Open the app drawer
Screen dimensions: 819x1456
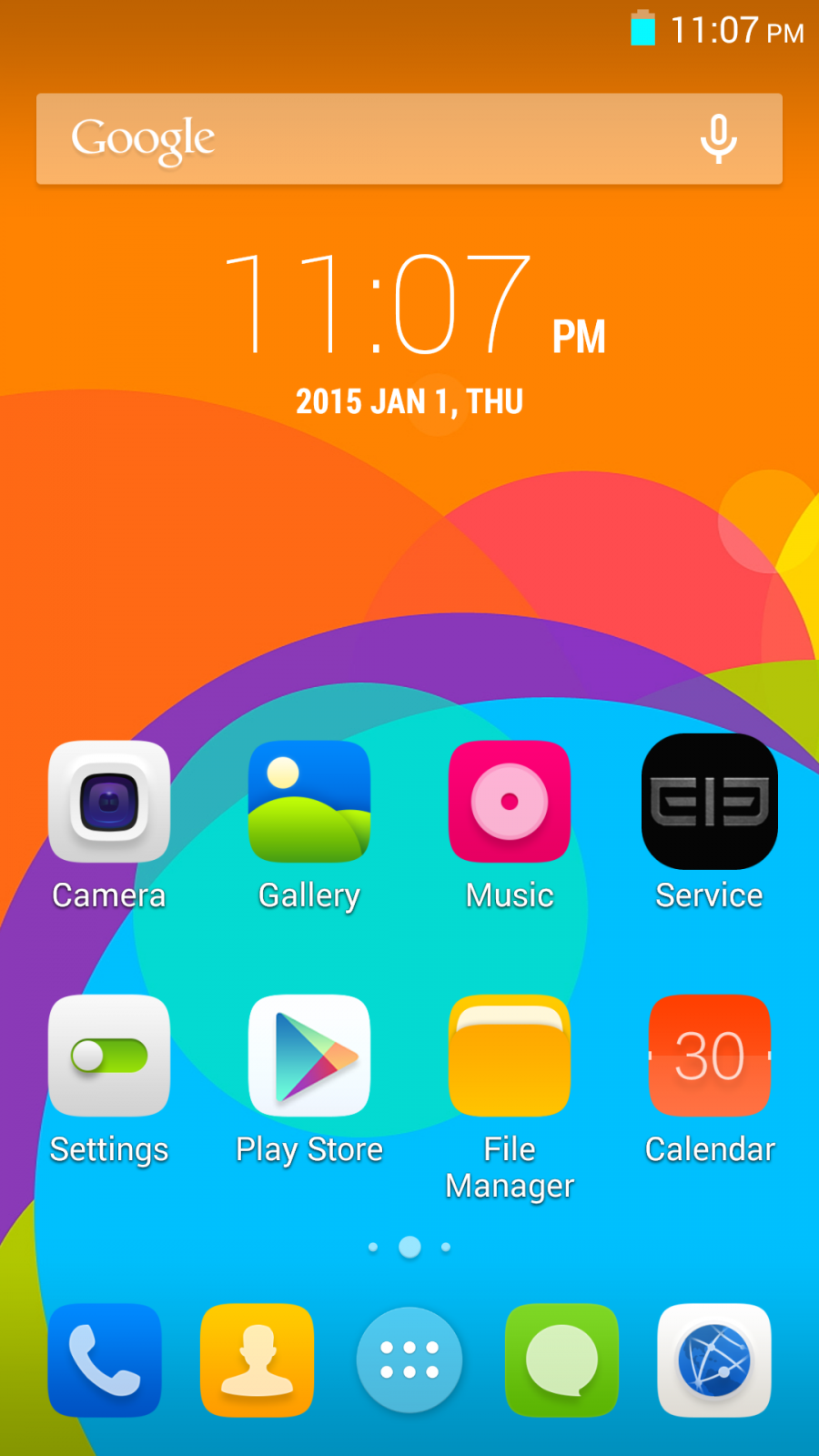coord(409,1360)
